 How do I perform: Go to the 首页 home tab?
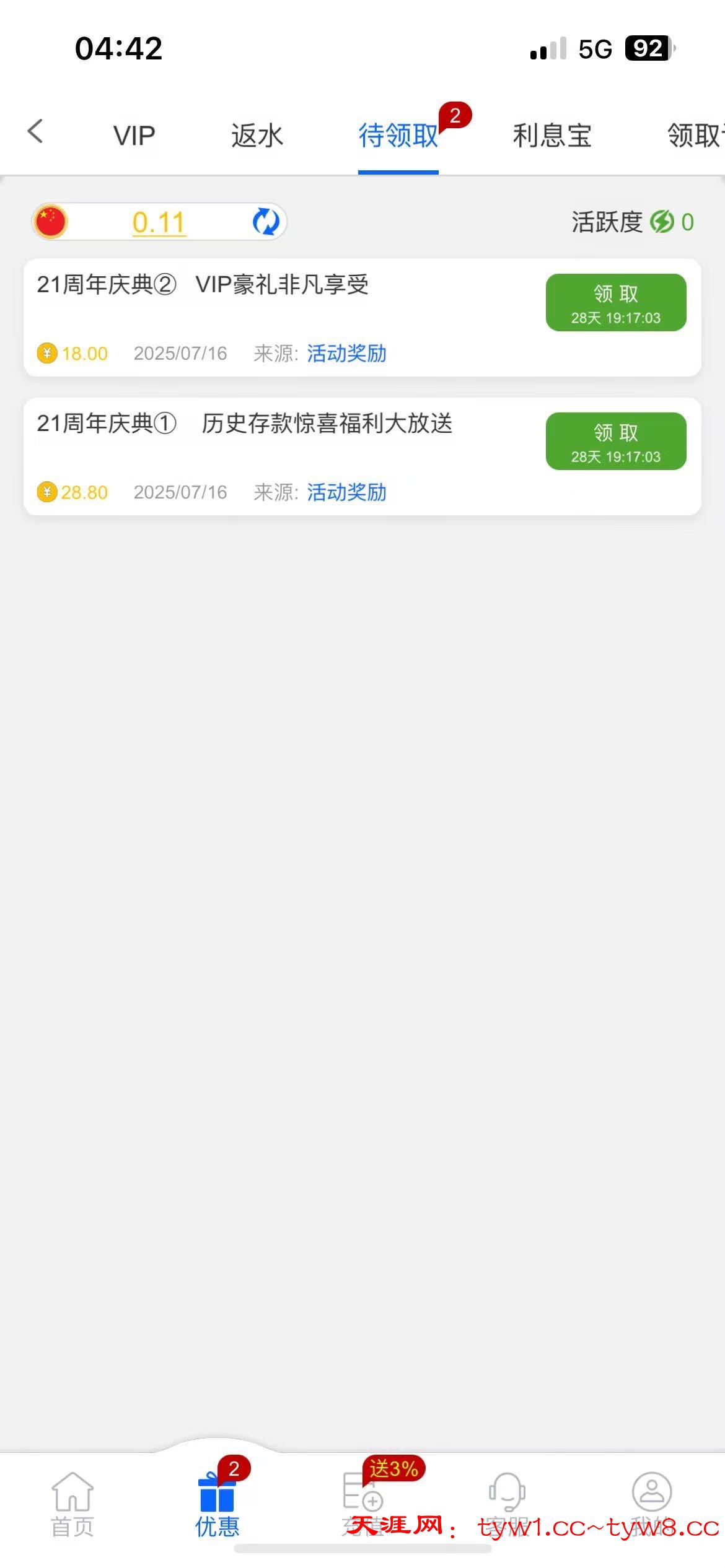click(x=72, y=1504)
